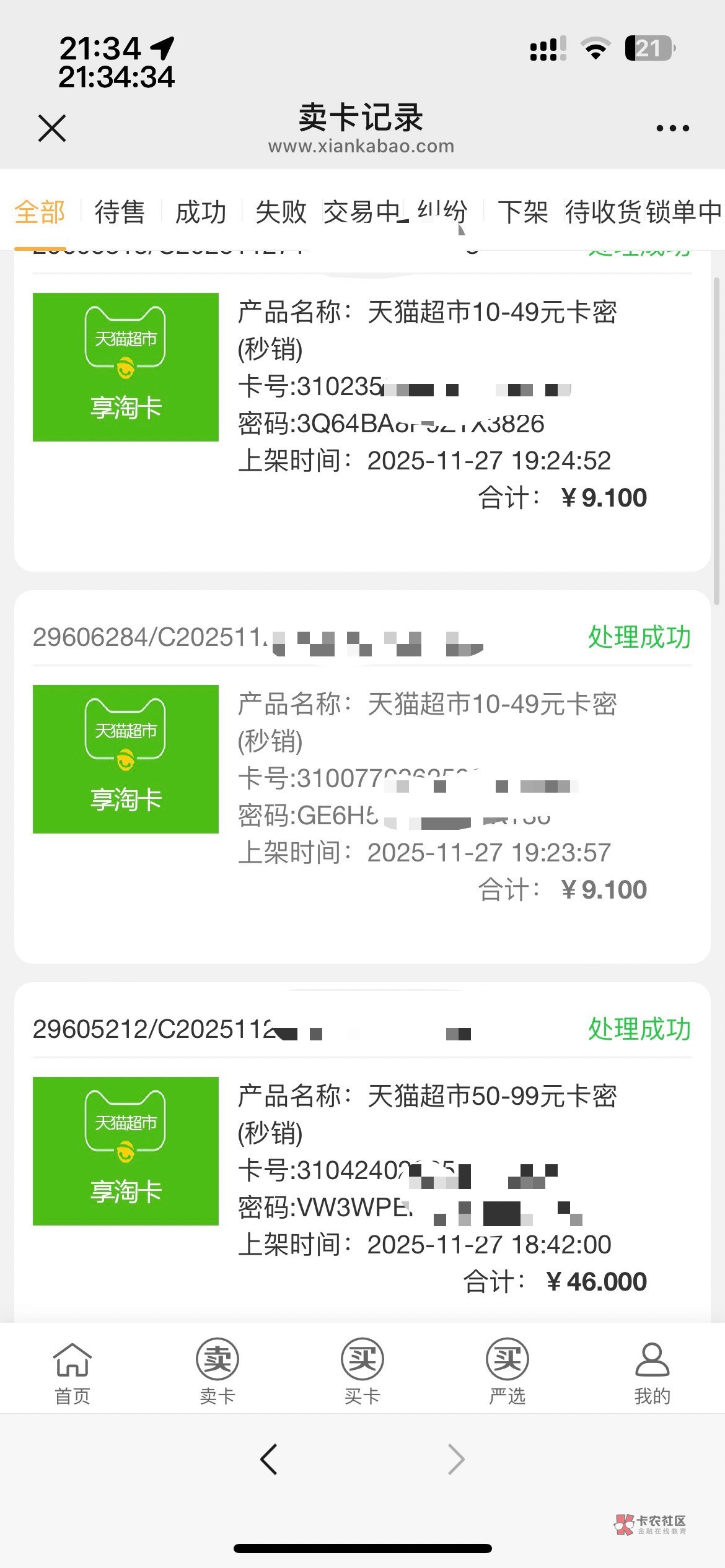This screenshot has width=725, height=1568.
Task: Switch to the 待收货 tab
Action: pos(604,212)
